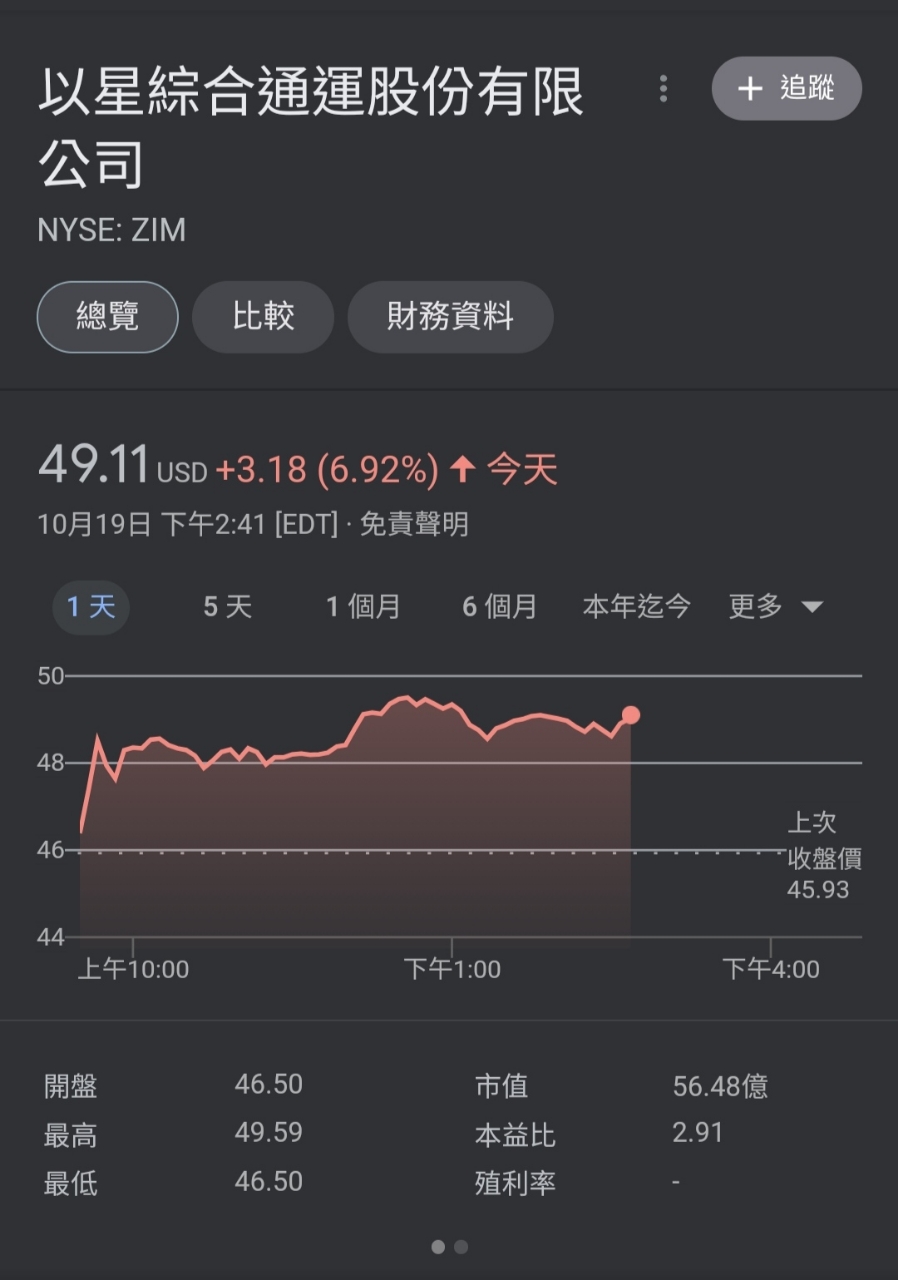Image resolution: width=898 pixels, height=1280 pixels.
Task: Follow ZIM with the 追蹤 button
Action: tap(786, 89)
